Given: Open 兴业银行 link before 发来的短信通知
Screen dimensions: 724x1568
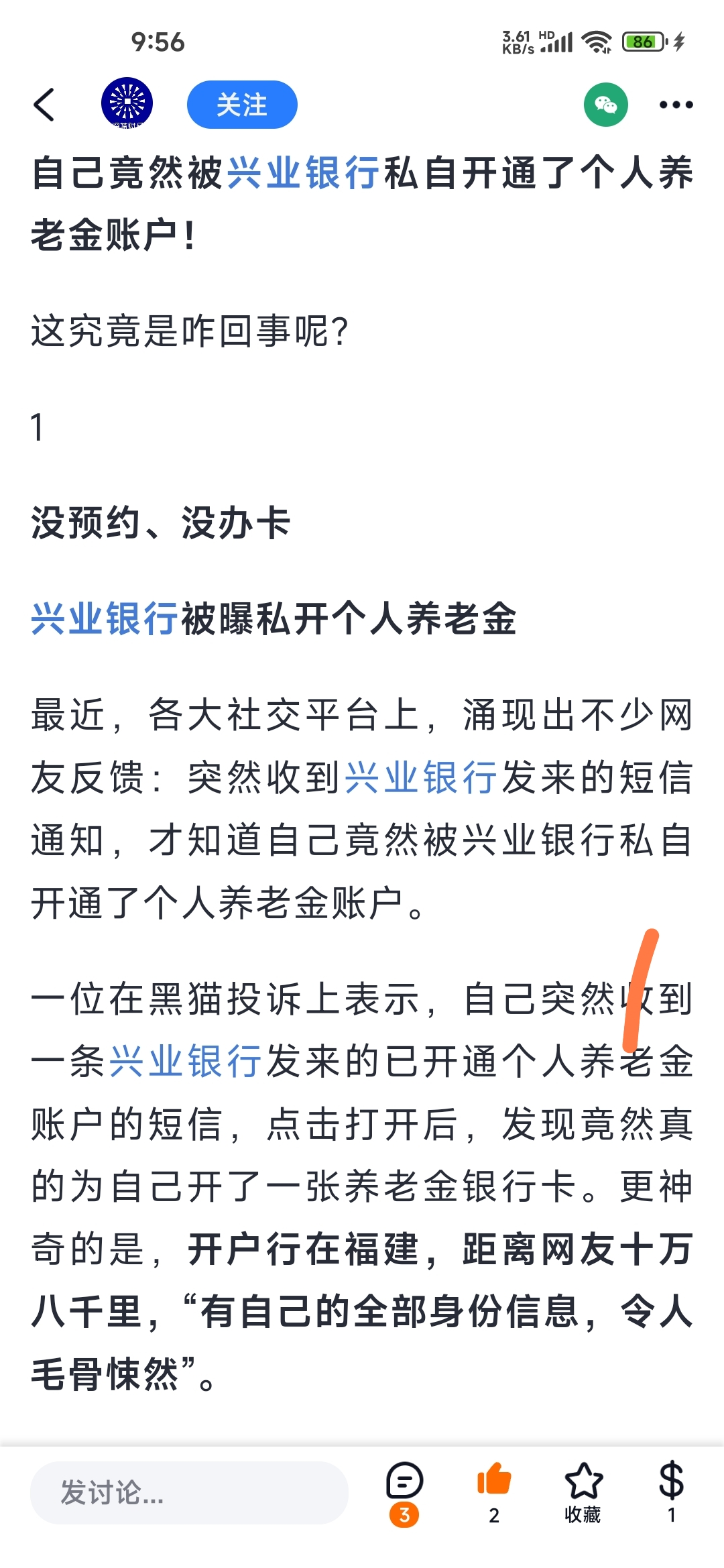Looking at the screenshot, I should pos(421,778).
